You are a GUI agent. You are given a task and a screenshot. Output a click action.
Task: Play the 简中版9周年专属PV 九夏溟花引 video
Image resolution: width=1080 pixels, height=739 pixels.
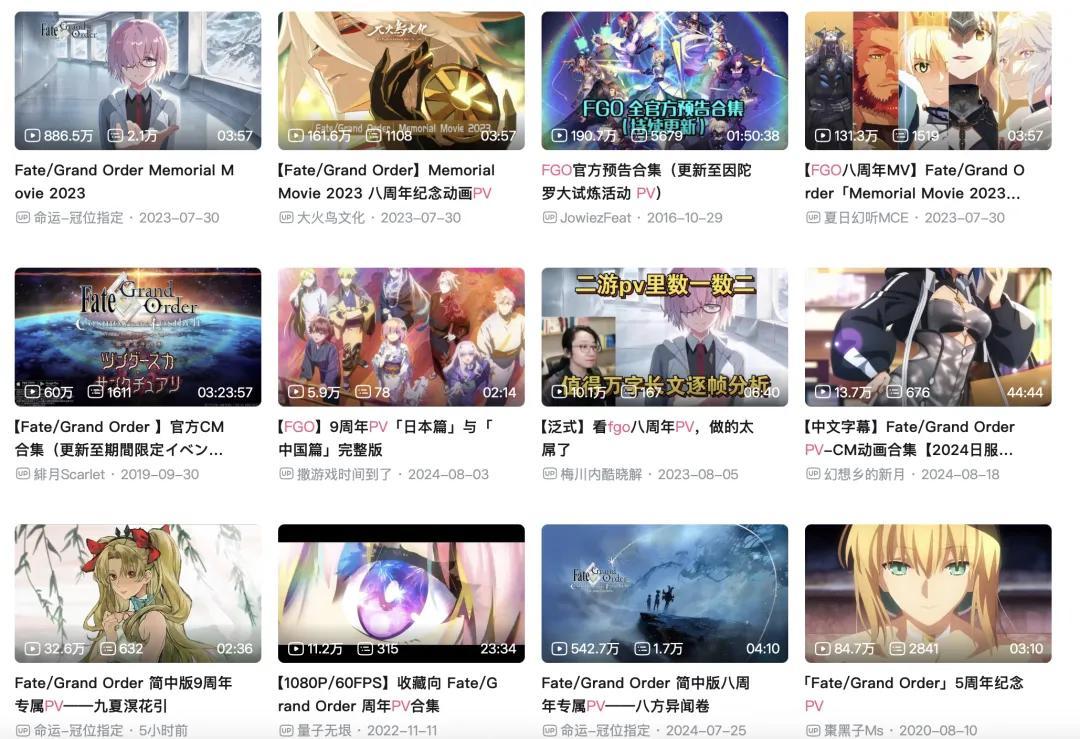tap(137, 592)
